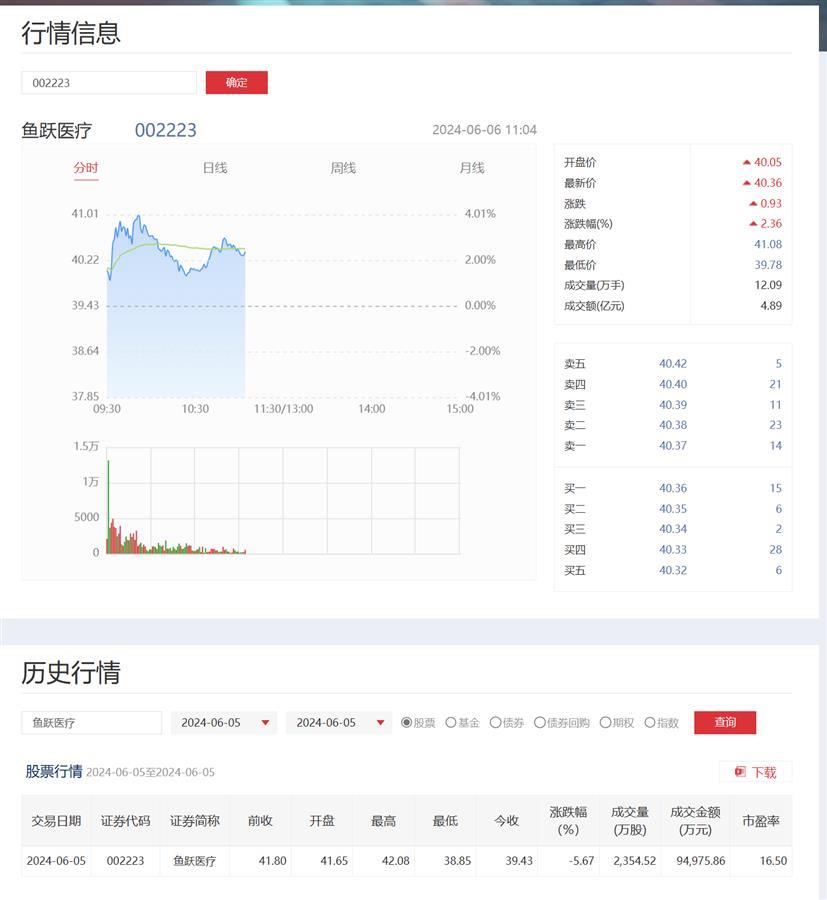
Task: Tap the red 查询 button
Action: point(724,723)
